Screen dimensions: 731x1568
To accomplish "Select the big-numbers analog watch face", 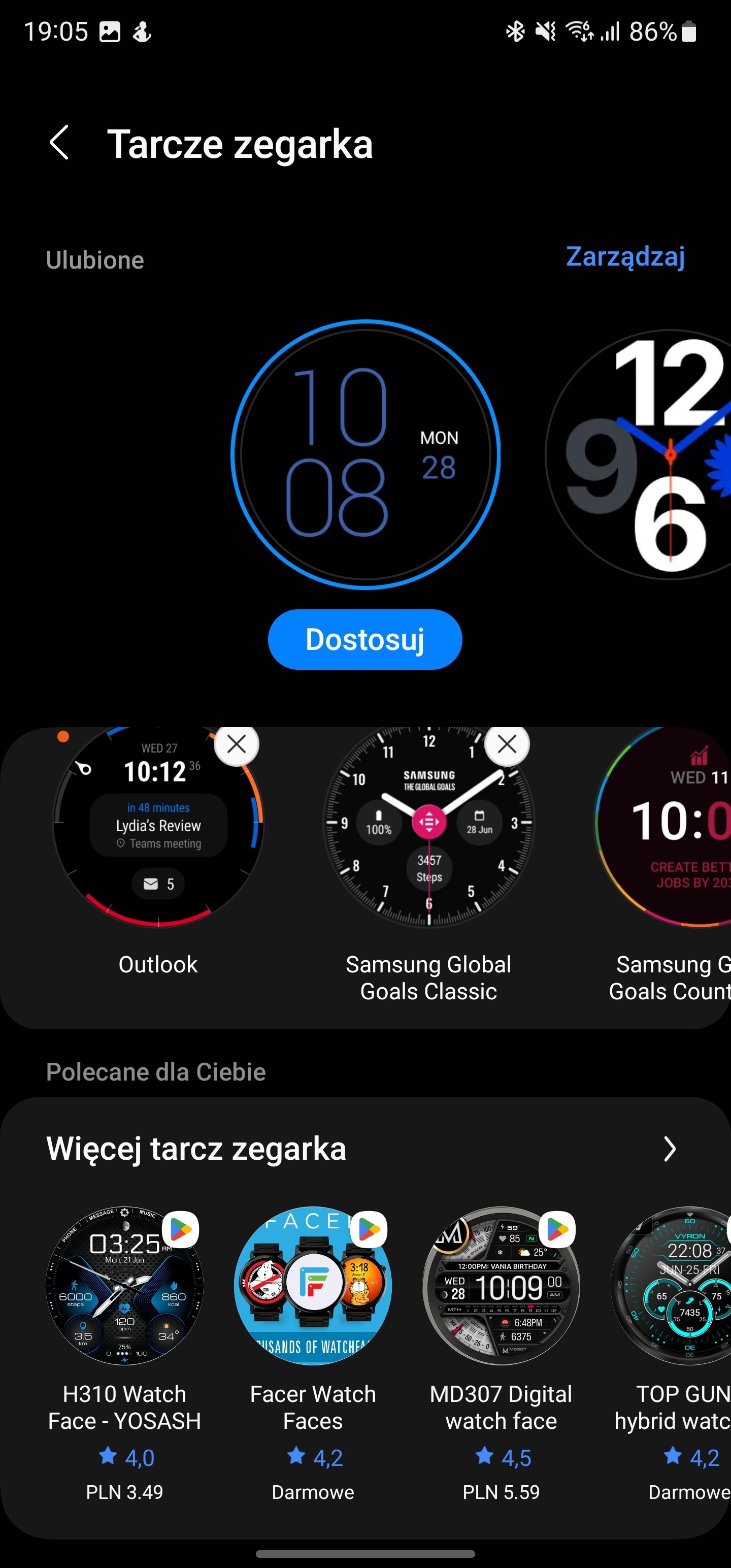I will point(638,454).
